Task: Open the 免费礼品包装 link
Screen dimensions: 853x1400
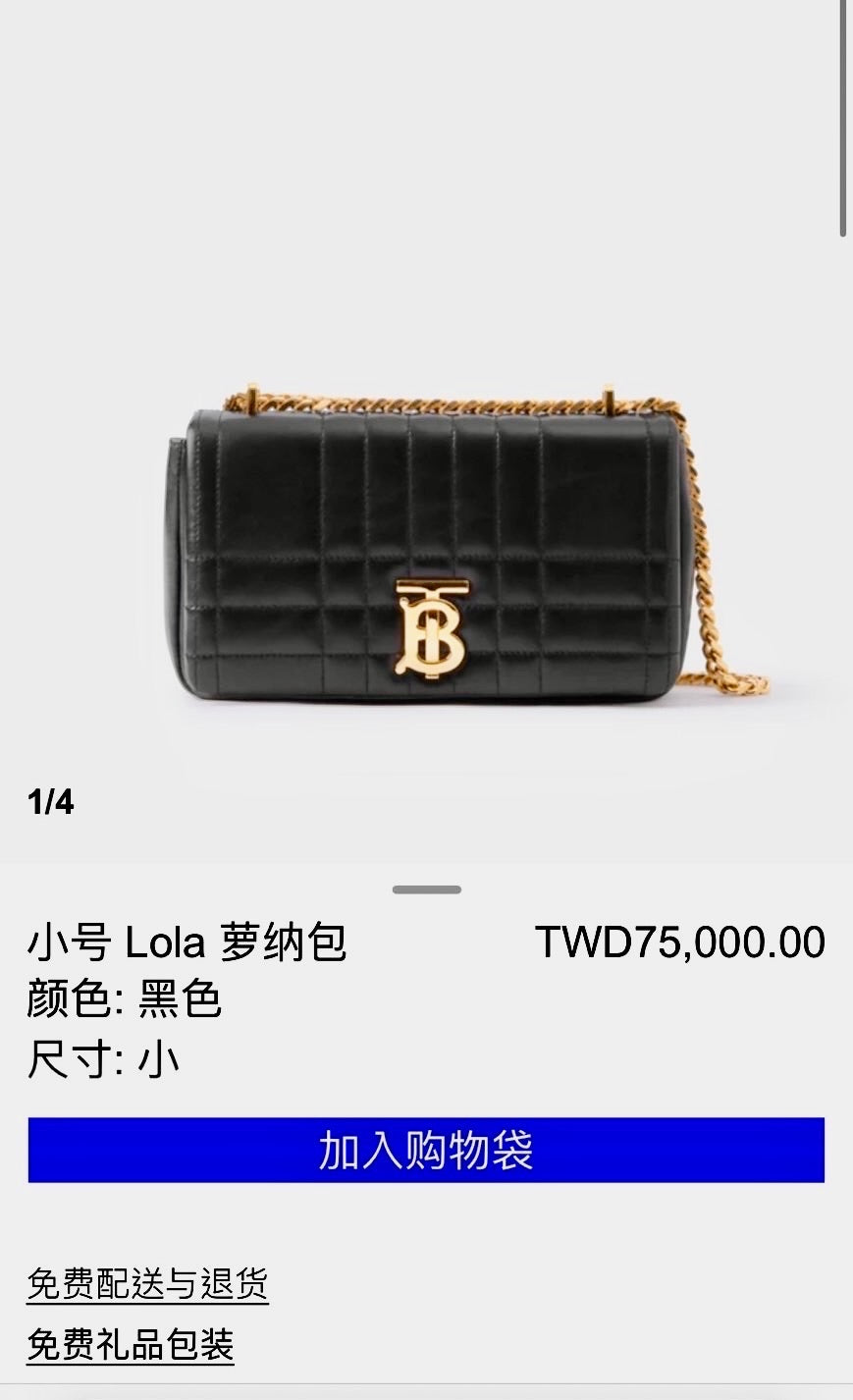Action: (131, 1345)
